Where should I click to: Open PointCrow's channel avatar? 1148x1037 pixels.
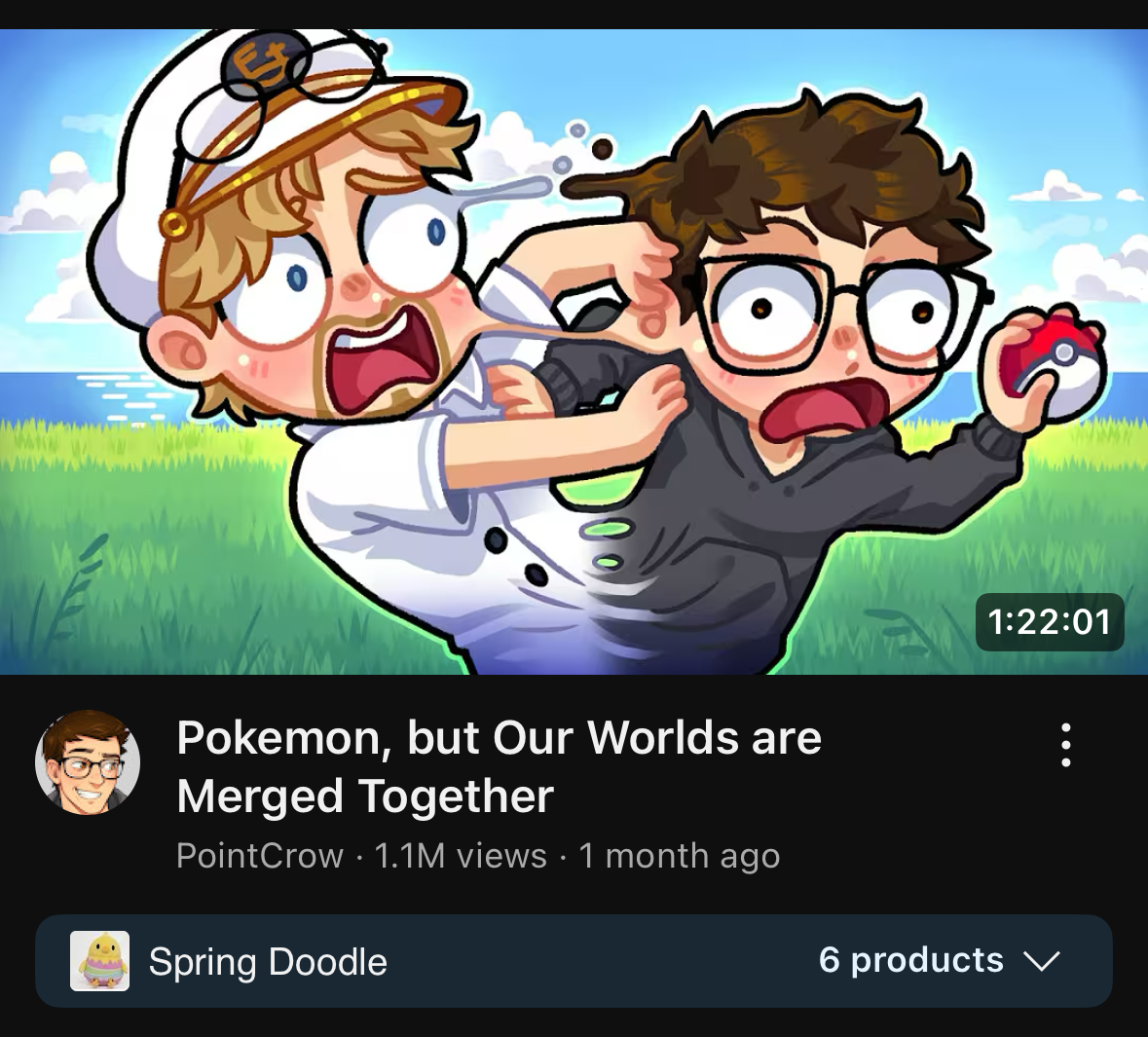pos(88,762)
